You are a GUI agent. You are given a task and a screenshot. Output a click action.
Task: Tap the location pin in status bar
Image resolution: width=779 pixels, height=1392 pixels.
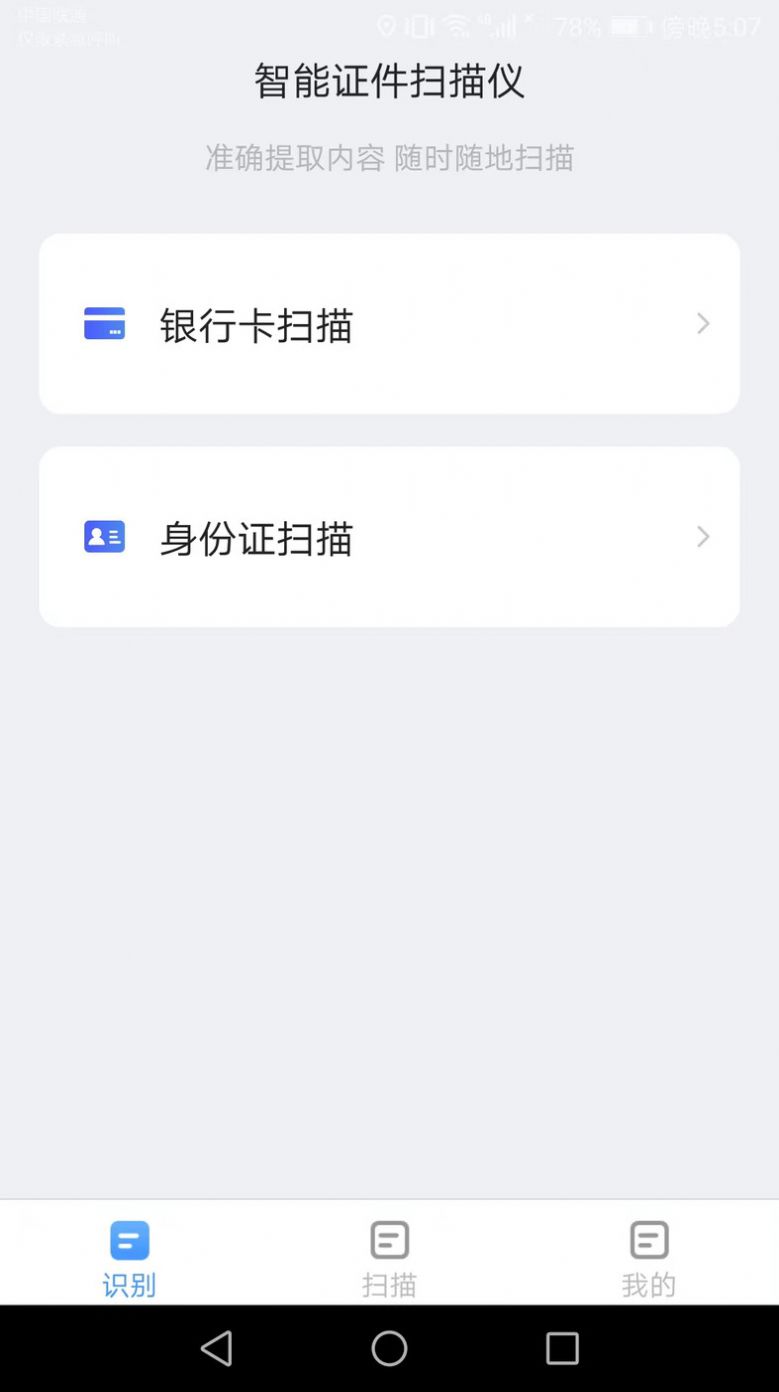(x=388, y=27)
